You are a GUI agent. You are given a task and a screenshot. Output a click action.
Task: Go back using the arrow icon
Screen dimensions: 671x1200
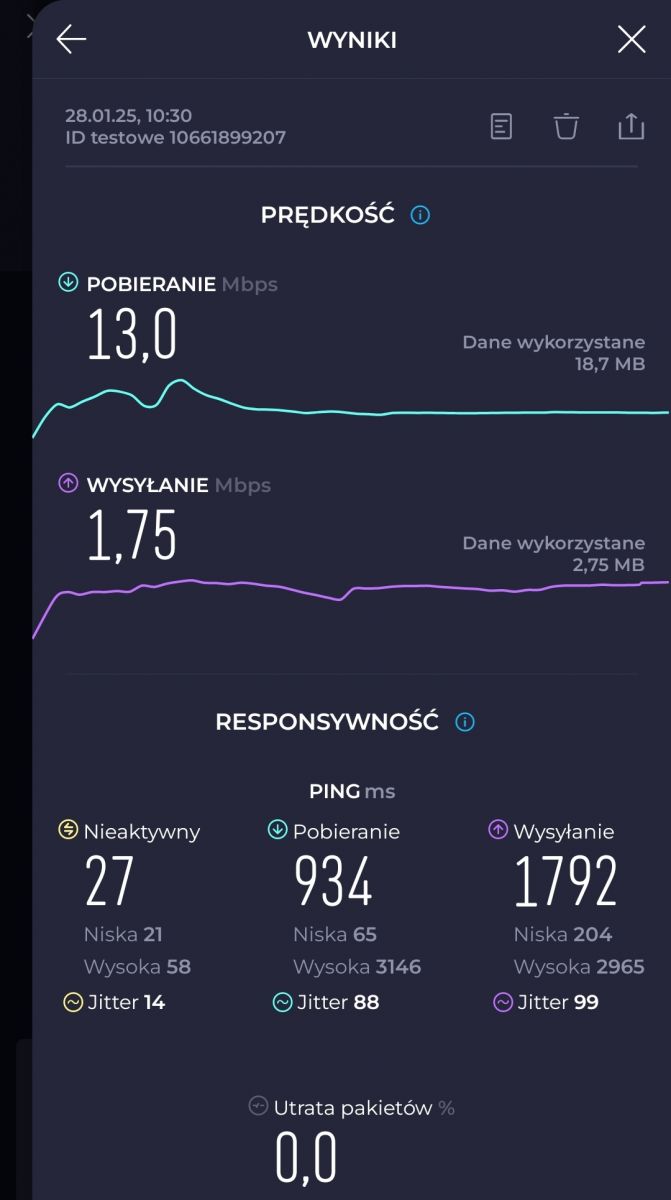coord(71,39)
